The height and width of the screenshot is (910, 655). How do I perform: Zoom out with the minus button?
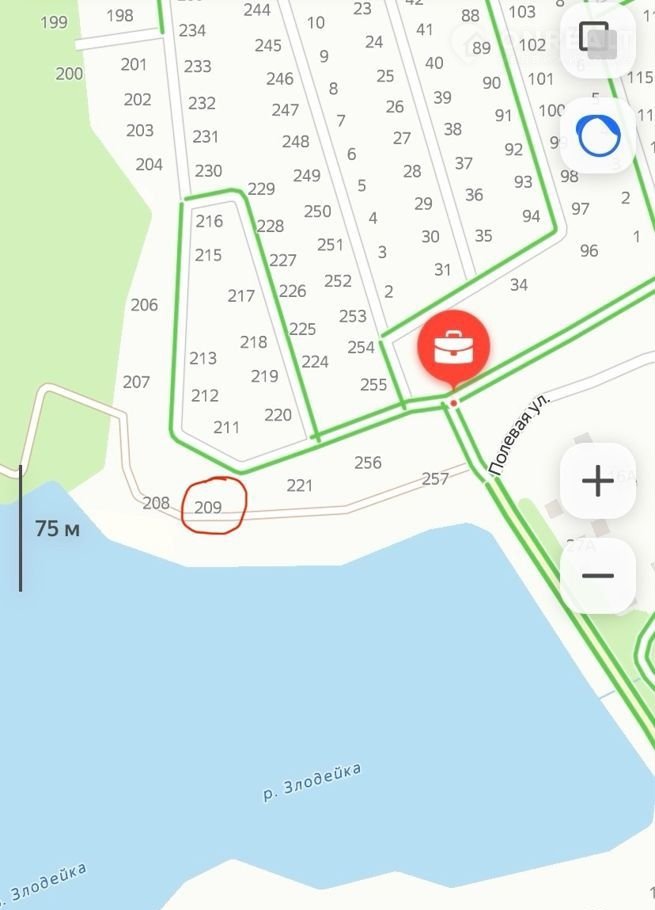point(597,576)
